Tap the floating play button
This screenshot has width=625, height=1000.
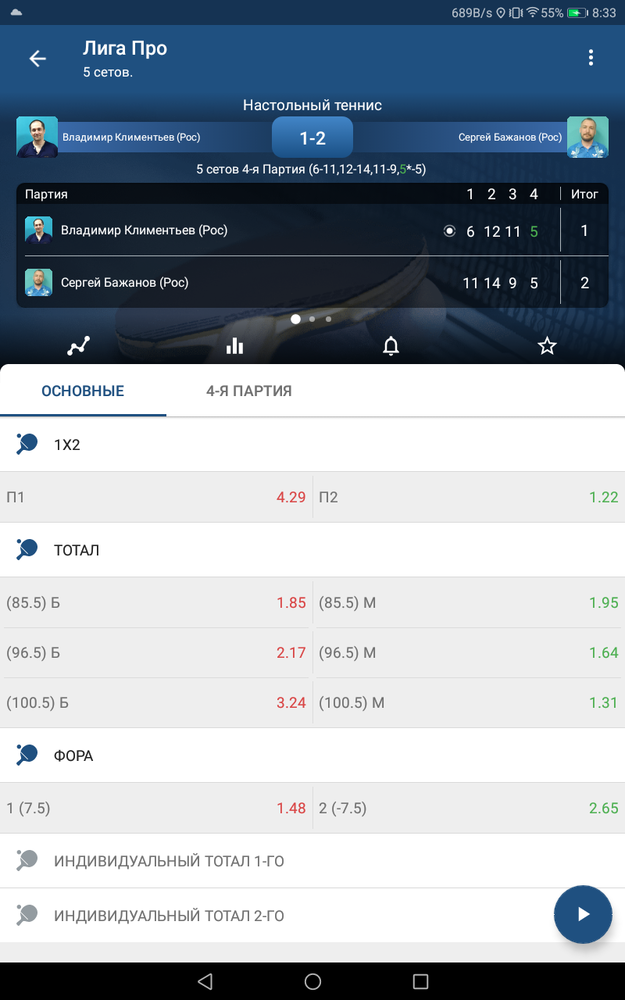[583, 914]
